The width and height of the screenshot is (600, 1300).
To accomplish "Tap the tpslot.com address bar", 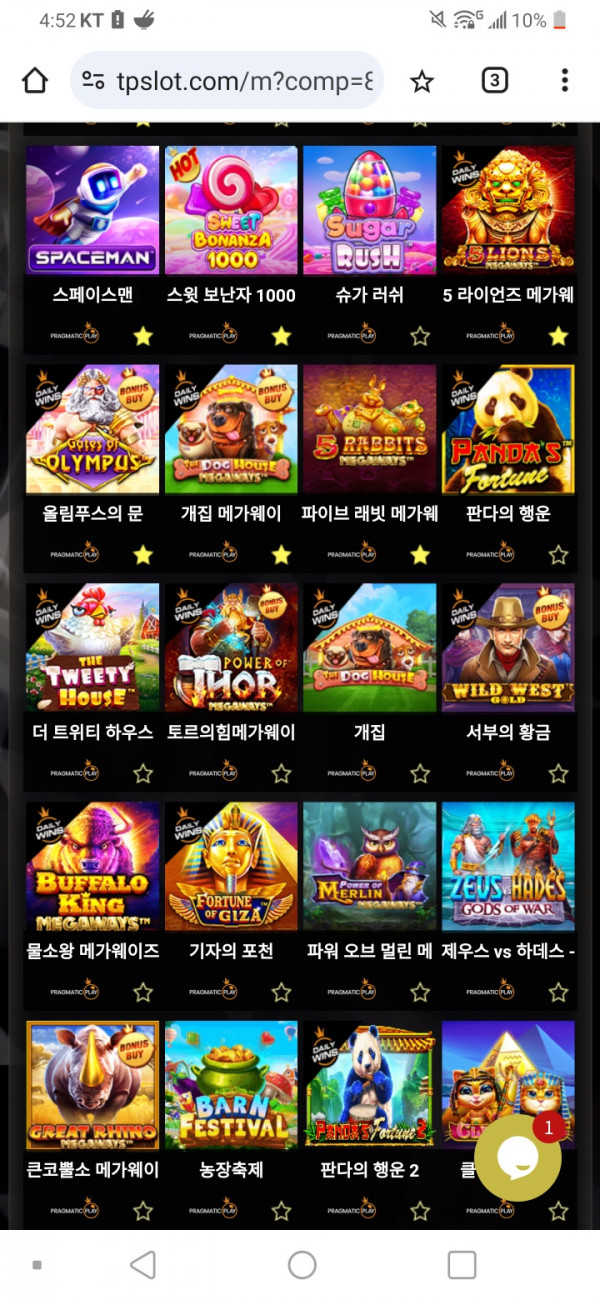I will pyautogui.click(x=230, y=81).
